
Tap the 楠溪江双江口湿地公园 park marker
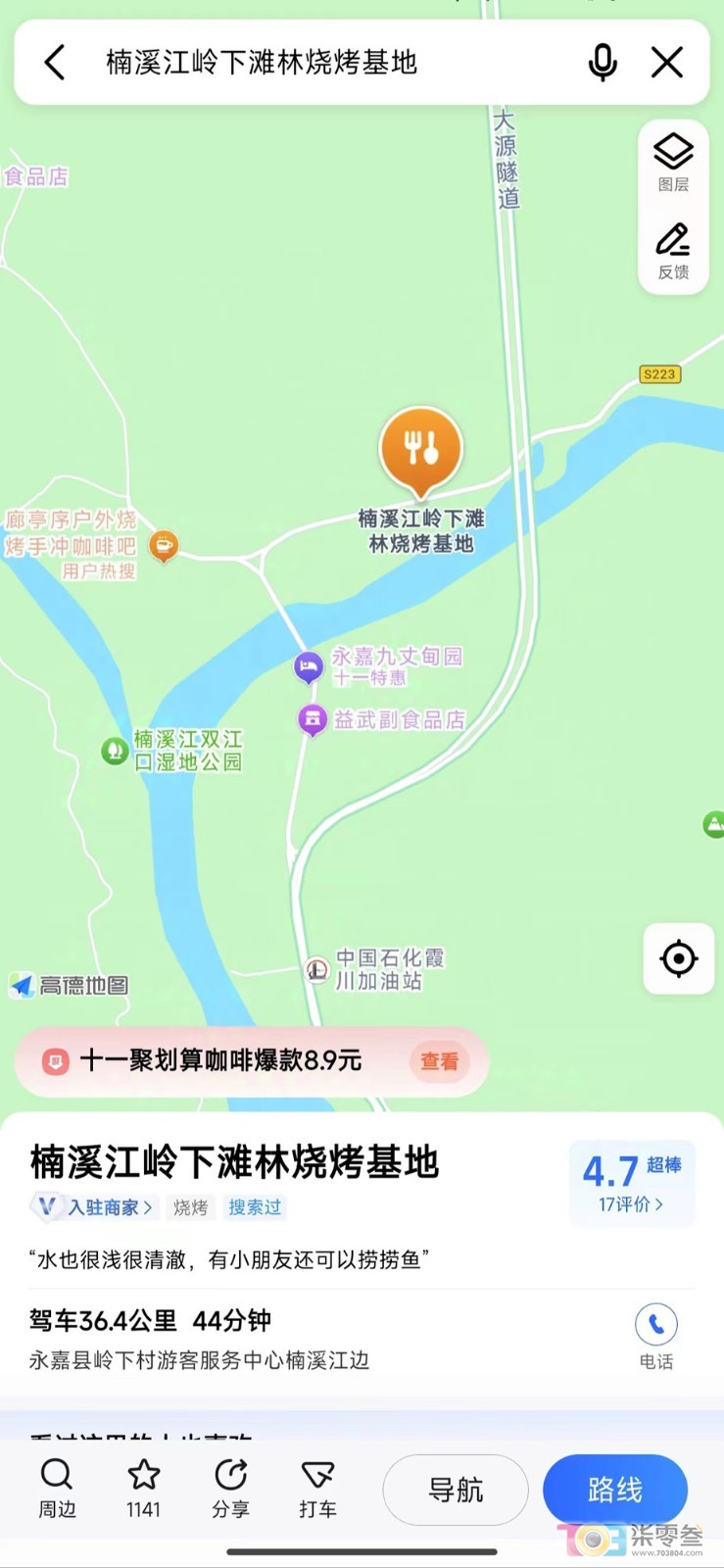coord(116,752)
